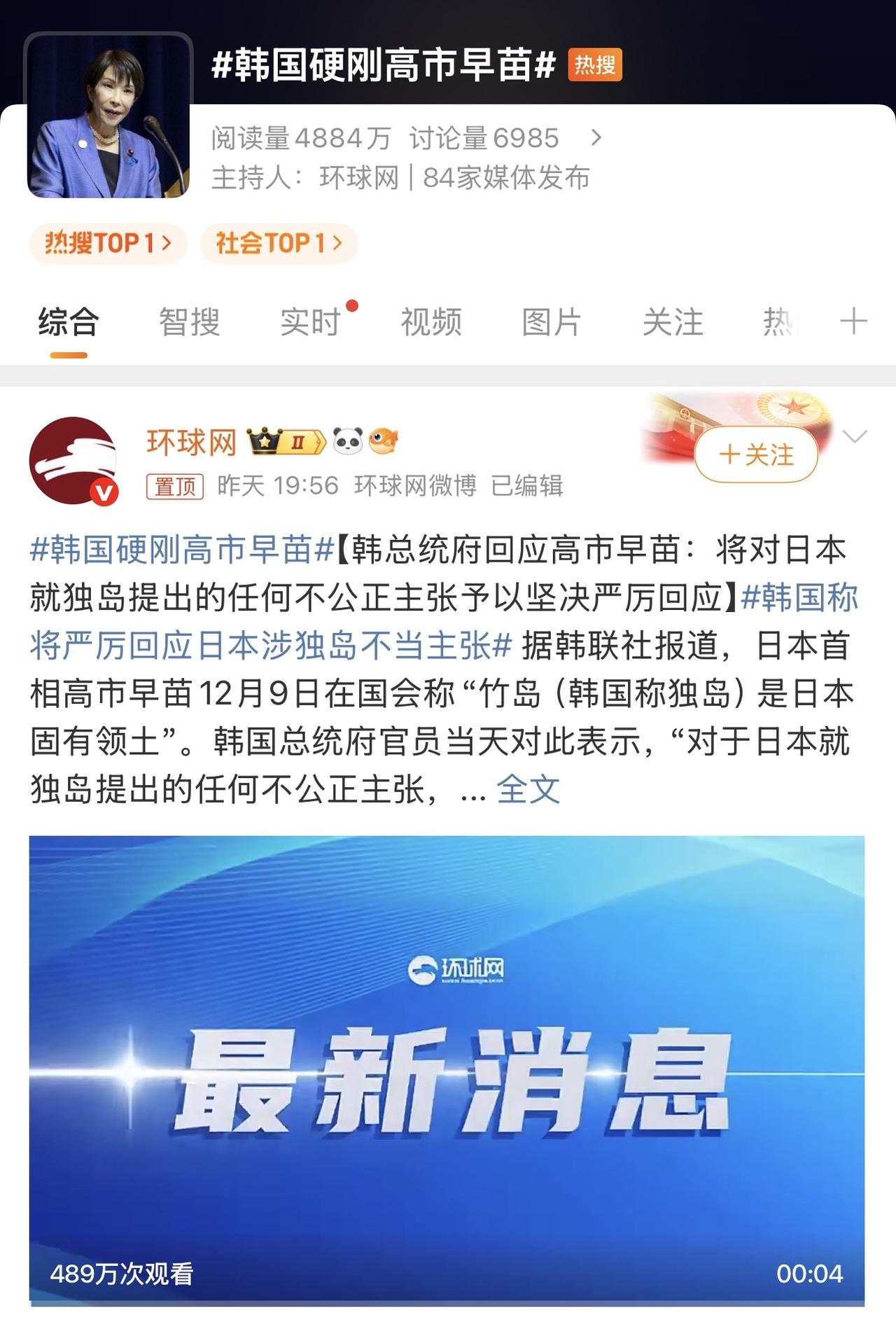Open the topic's cover photo
The width and height of the screenshot is (896, 1327).
108,116
